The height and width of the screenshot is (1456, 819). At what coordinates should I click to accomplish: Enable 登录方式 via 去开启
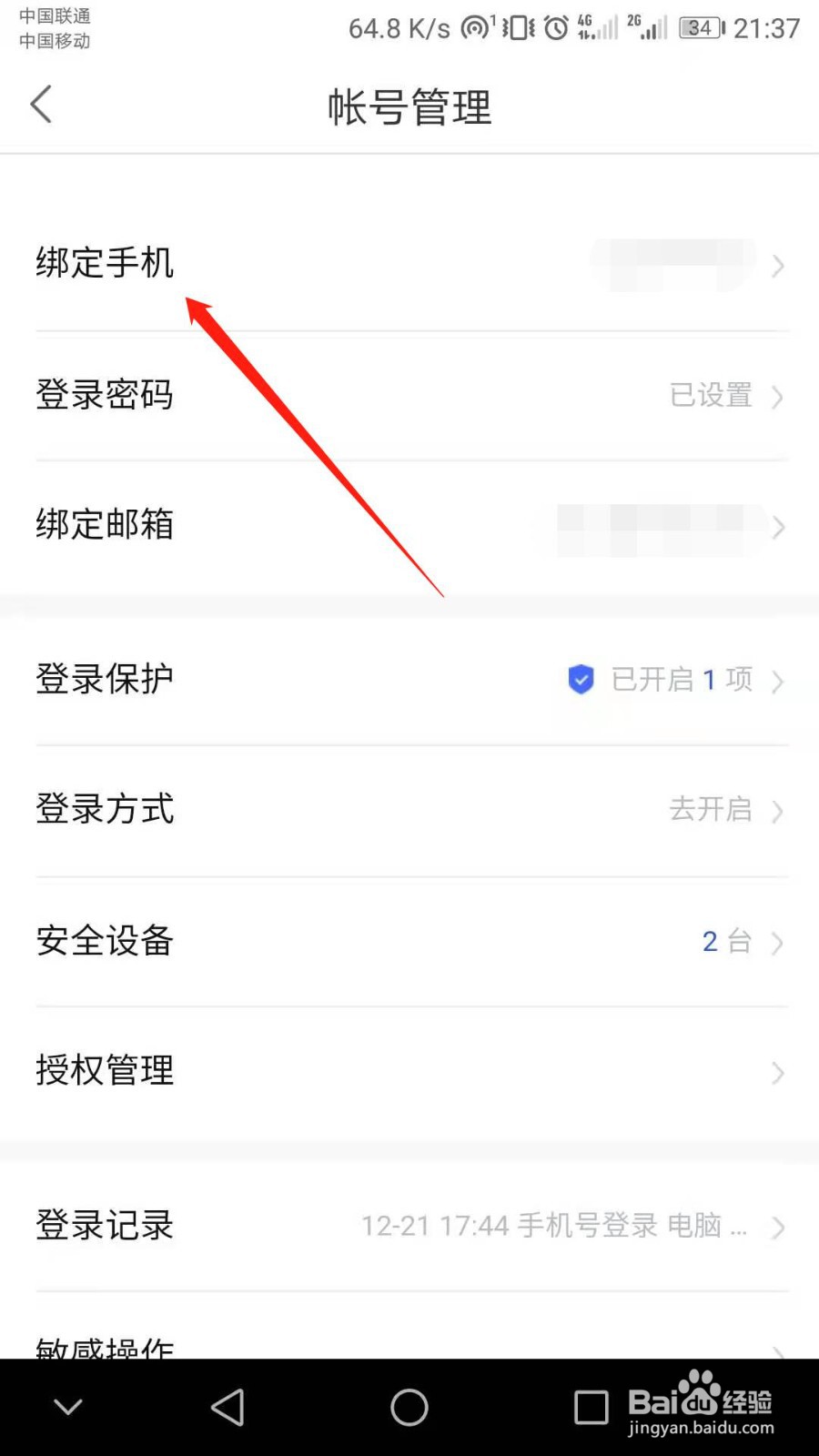(711, 810)
